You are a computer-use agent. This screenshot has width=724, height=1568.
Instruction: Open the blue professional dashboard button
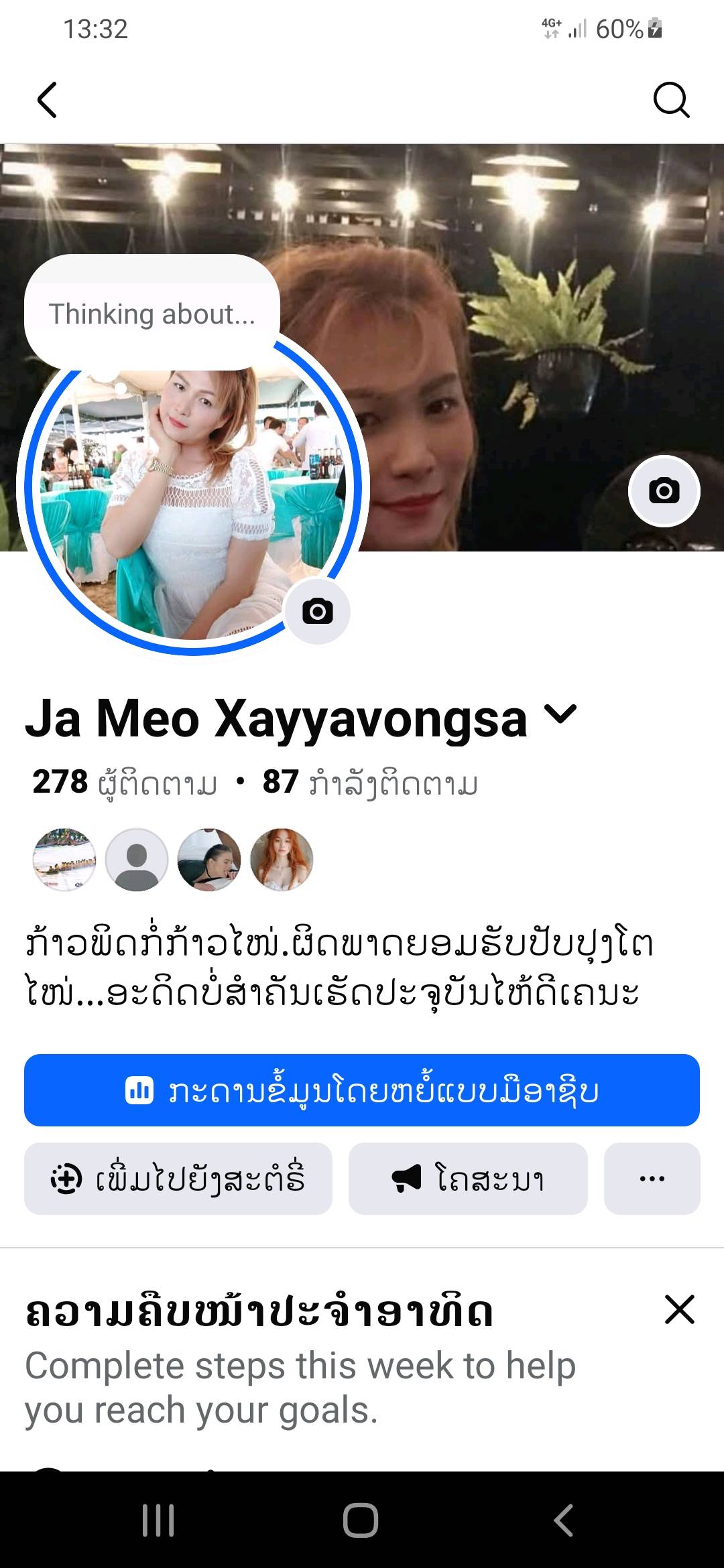point(362,1090)
